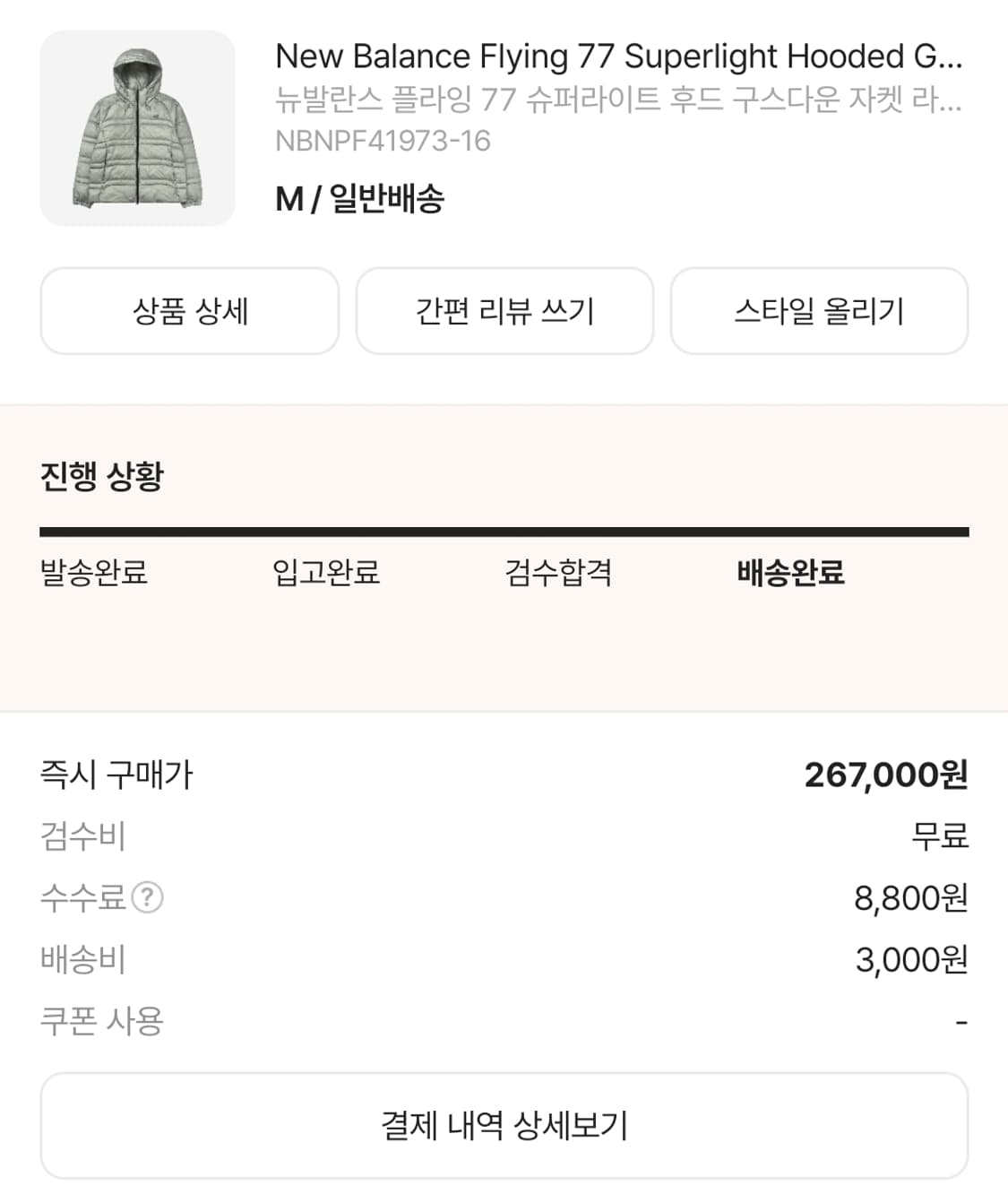
Task: Click the 수수료 help question mark icon
Action: (x=146, y=899)
